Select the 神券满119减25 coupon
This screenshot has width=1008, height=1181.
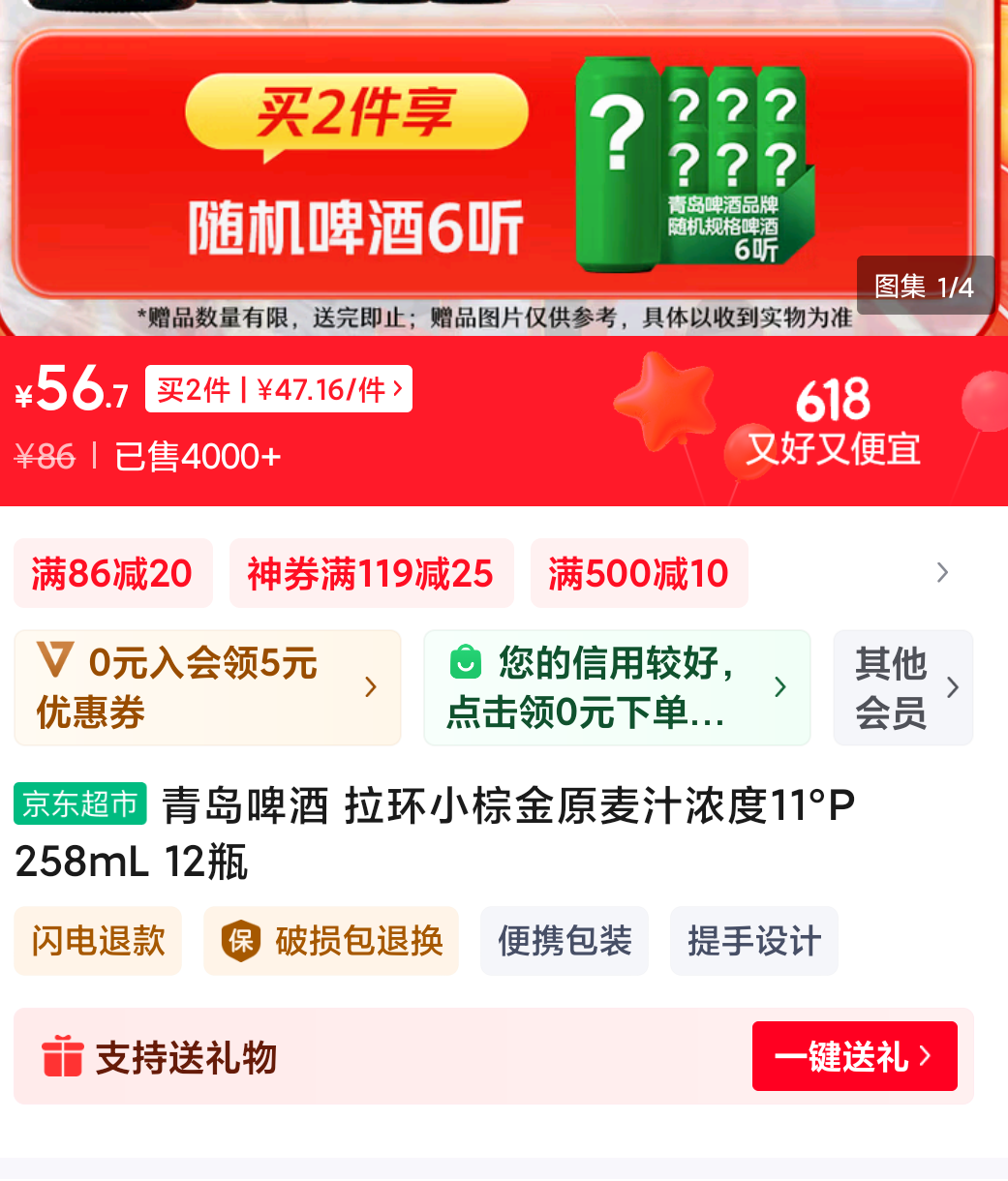click(371, 573)
